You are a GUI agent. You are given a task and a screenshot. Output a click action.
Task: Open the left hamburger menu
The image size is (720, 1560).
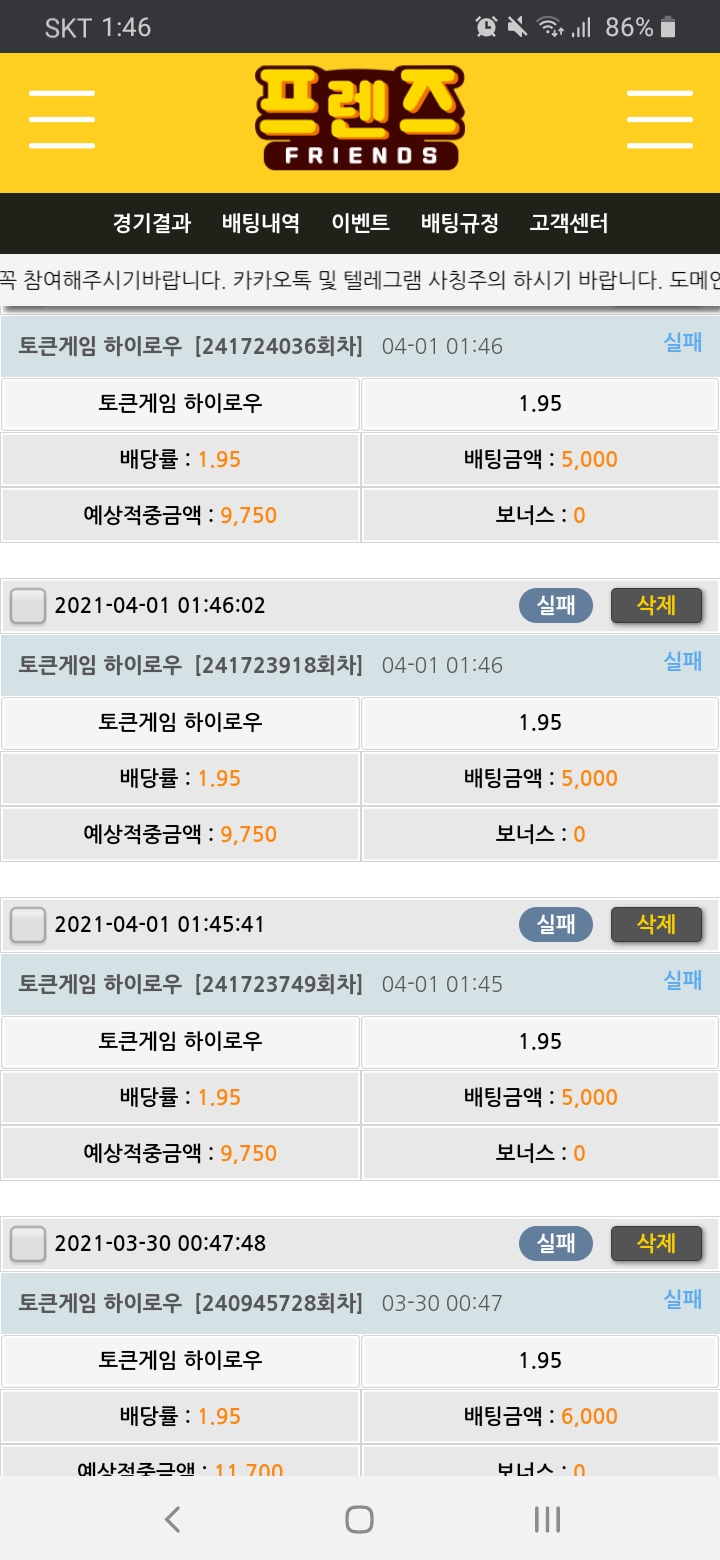pyautogui.click(x=62, y=120)
